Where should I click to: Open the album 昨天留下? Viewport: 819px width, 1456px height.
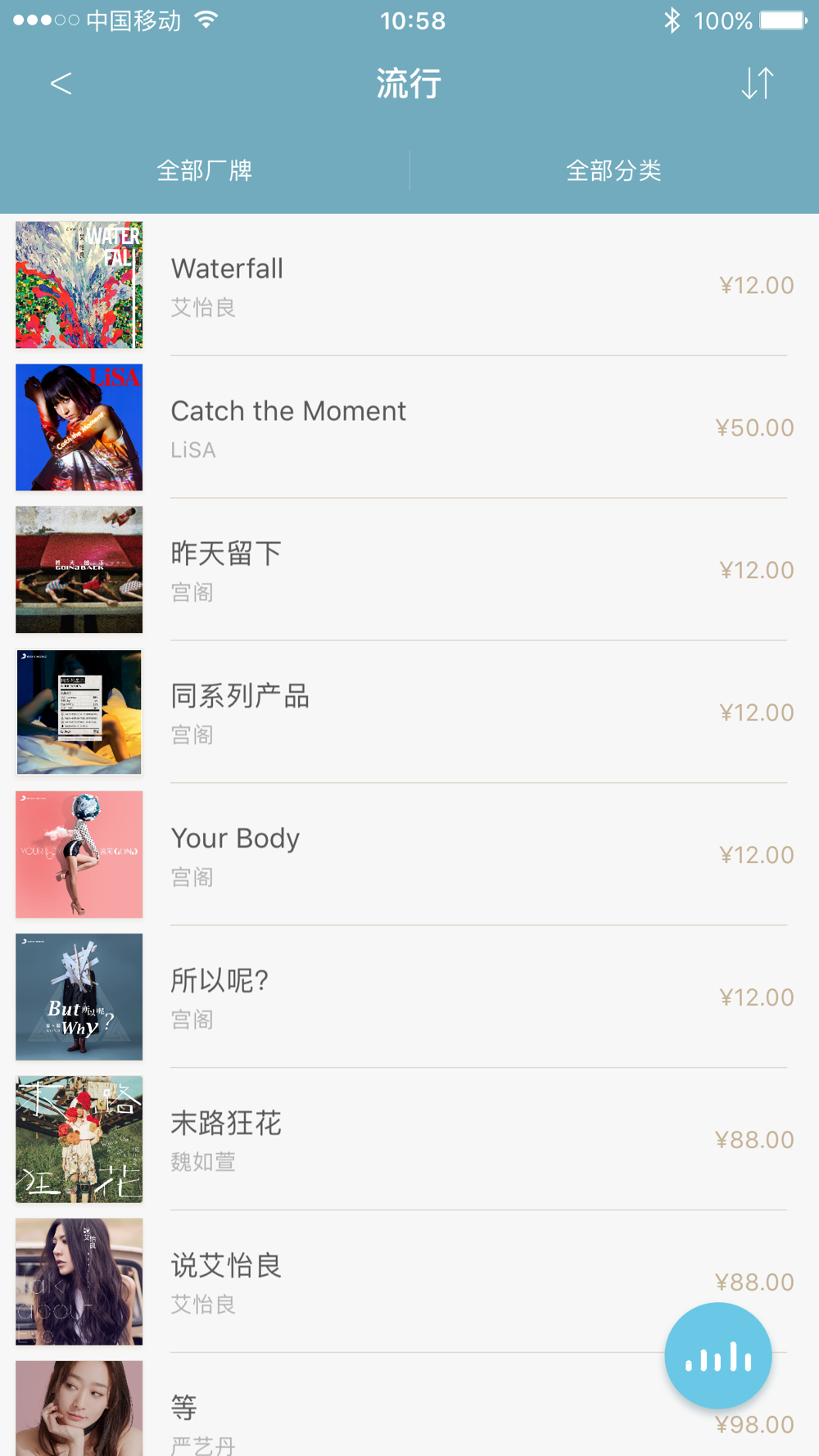[409, 570]
